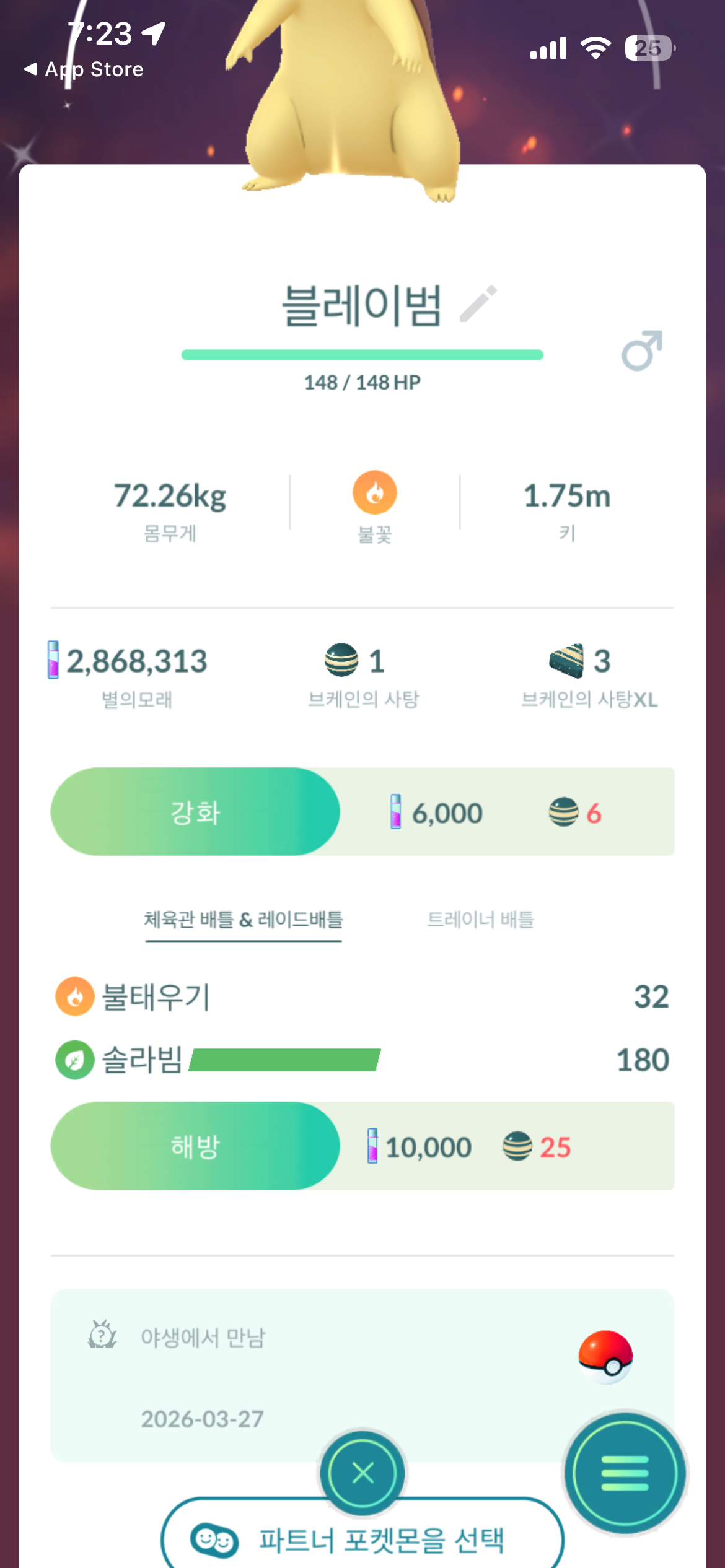Image resolution: width=725 pixels, height=1568 pixels.
Task: Open the round menu button
Action: pos(625,1473)
